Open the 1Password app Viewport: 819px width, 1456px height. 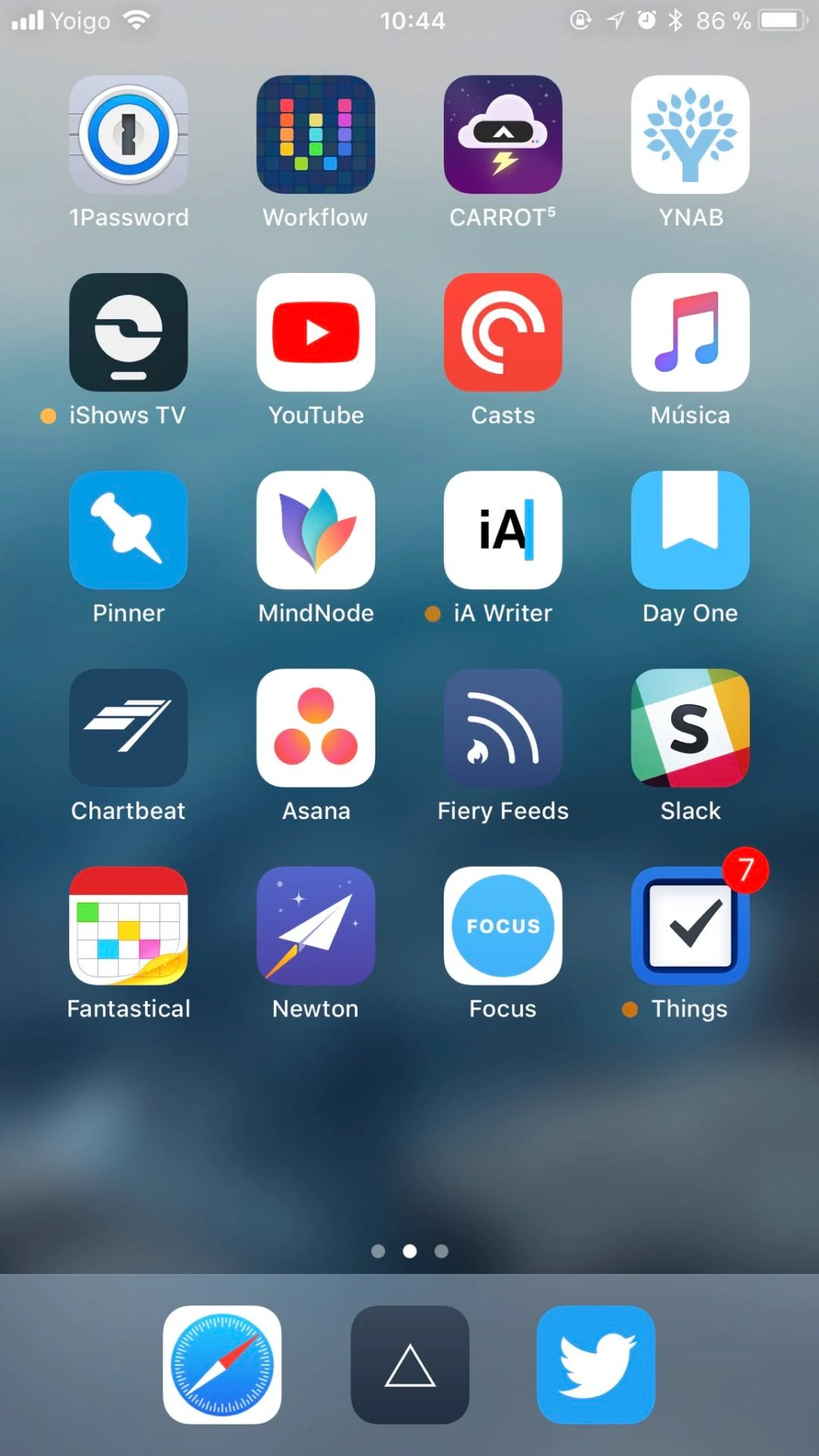click(x=128, y=134)
